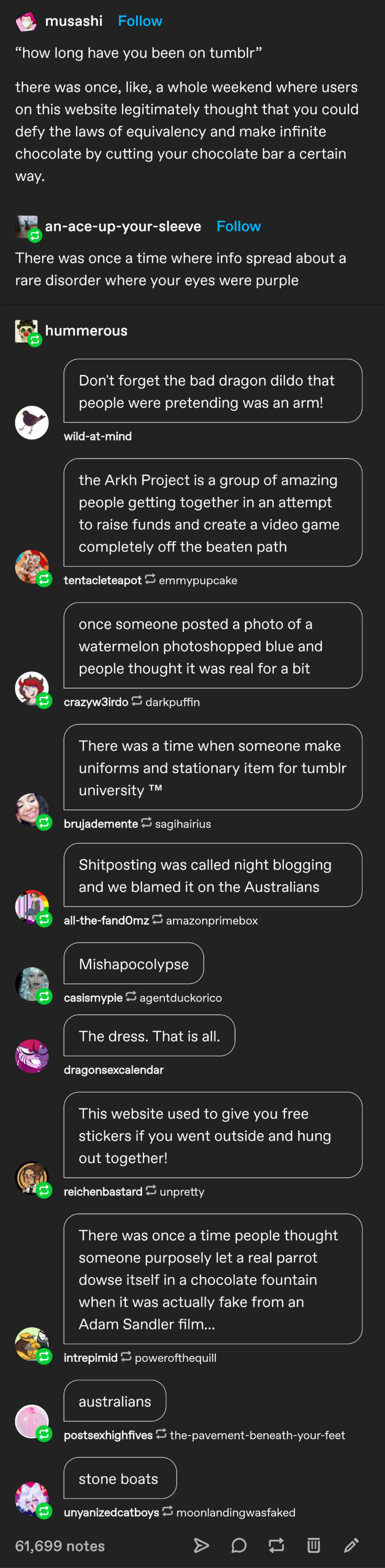Image resolution: width=385 pixels, height=1568 pixels.
Task: Visit reichenbastard's blog
Action: (103, 1191)
